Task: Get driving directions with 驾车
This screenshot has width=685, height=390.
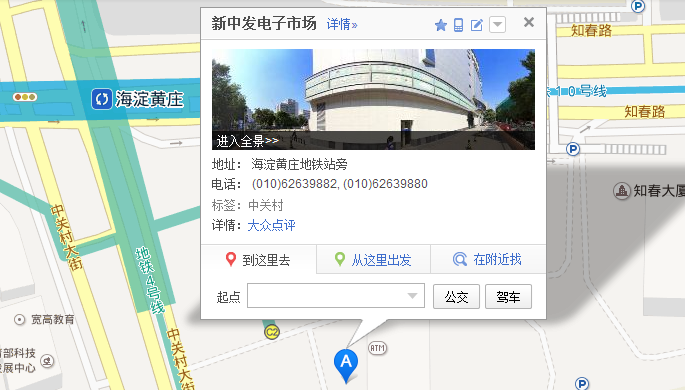Action: point(508,297)
